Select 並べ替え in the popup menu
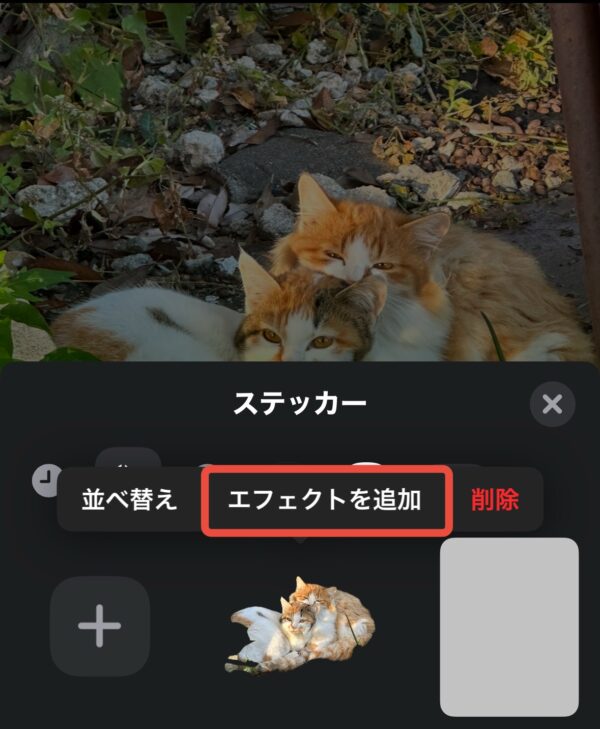This screenshot has width=600, height=729. pyautogui.click(x=129, y=499)
